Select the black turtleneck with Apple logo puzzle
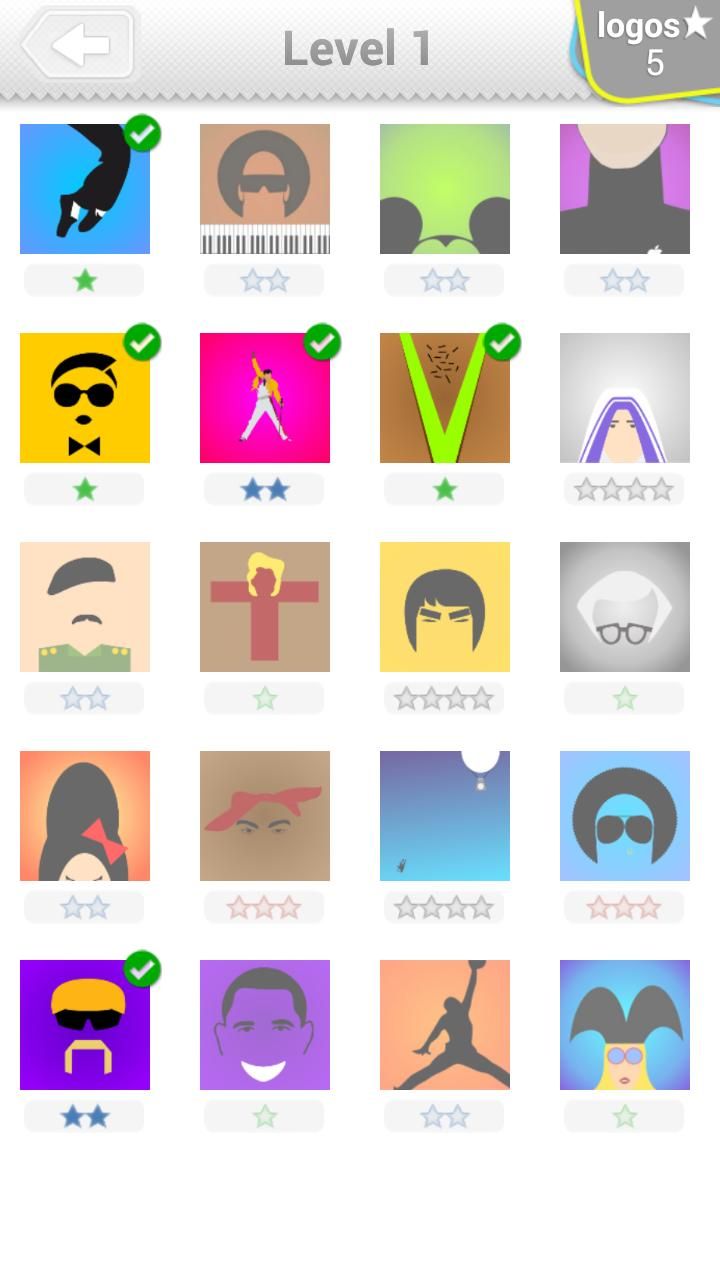 point(625,189)
